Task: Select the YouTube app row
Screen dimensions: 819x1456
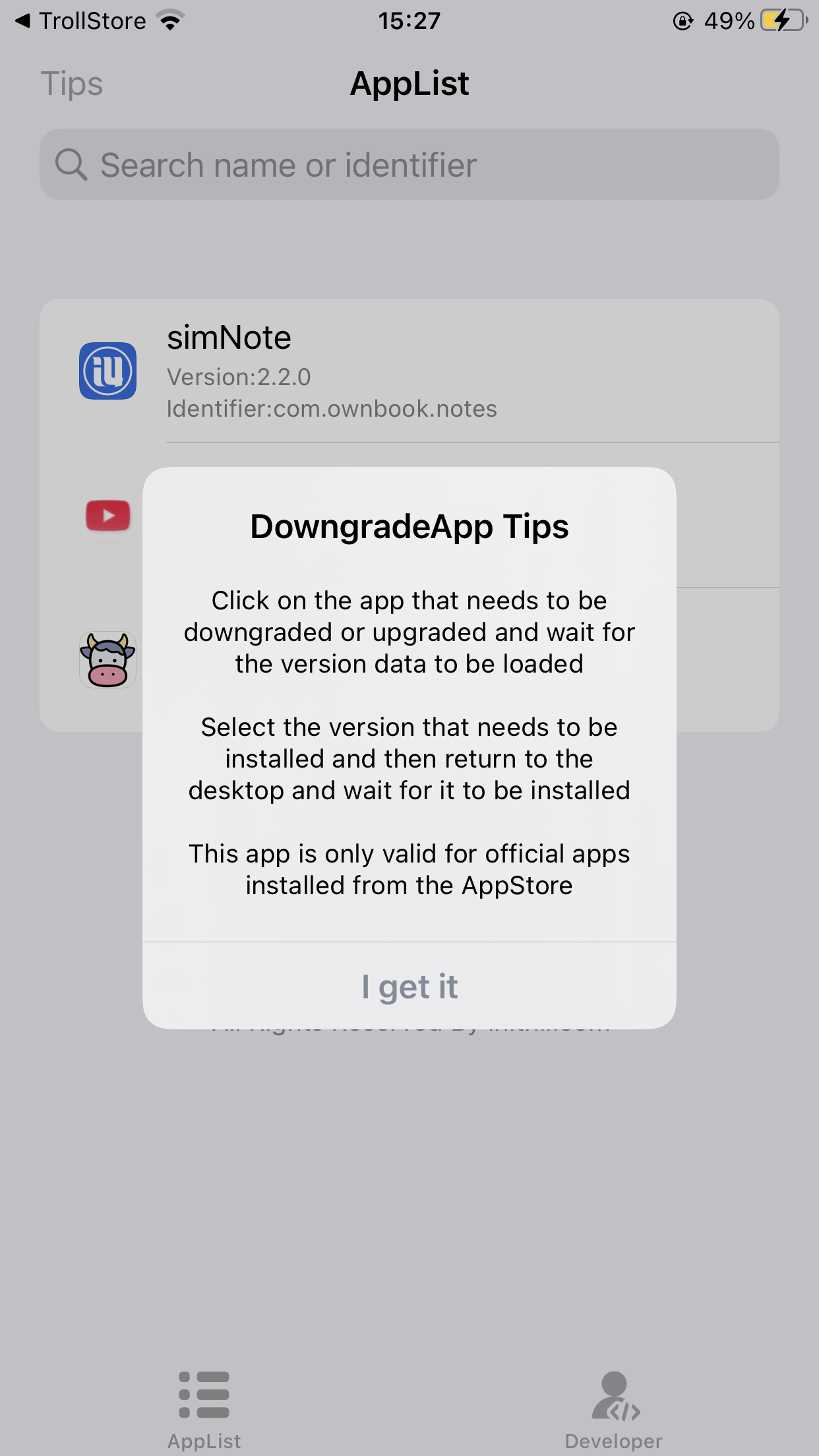Action: pos(108,516)
